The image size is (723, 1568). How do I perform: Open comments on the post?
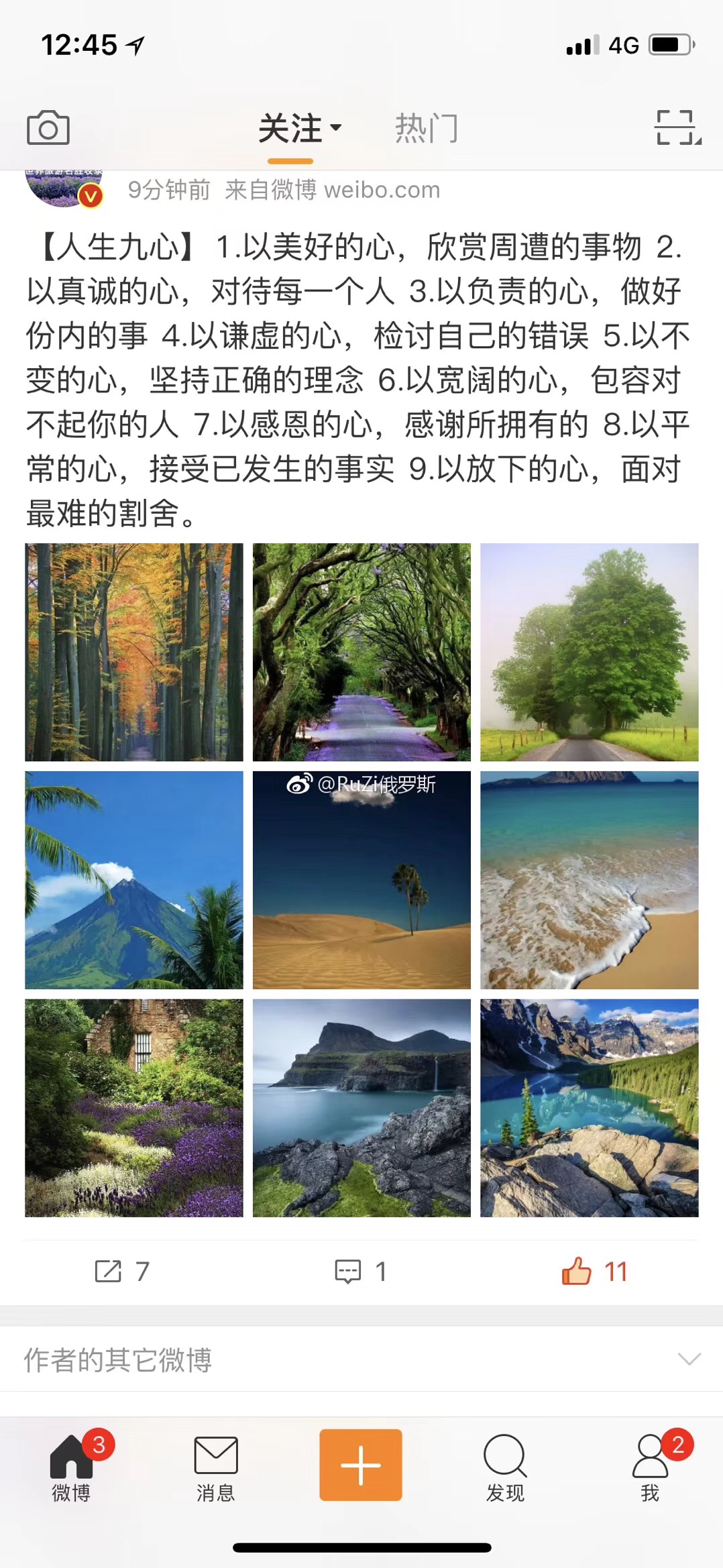coord(361,1271)
